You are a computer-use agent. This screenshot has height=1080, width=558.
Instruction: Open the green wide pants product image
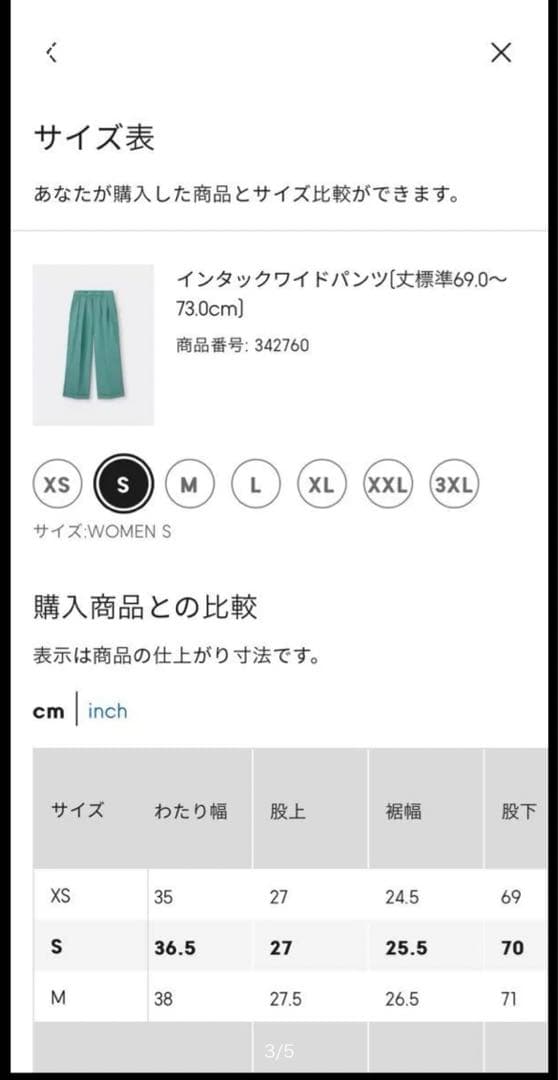(93, 345)
